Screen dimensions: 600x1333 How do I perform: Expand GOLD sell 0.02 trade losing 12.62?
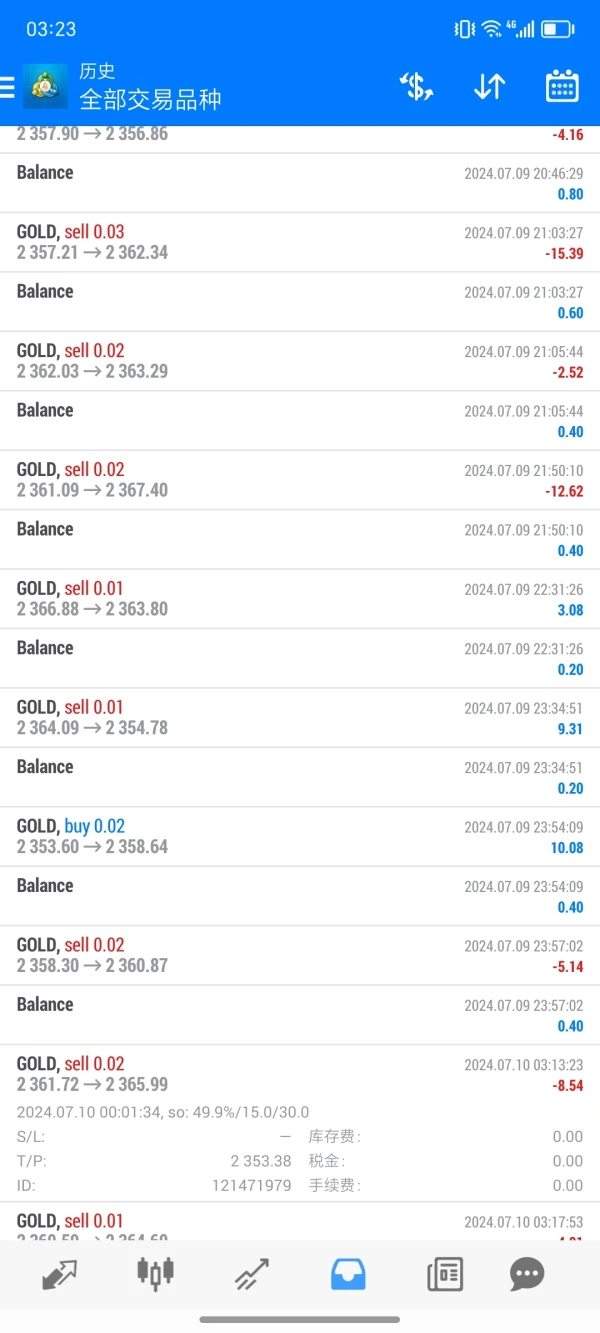[300, 480]
